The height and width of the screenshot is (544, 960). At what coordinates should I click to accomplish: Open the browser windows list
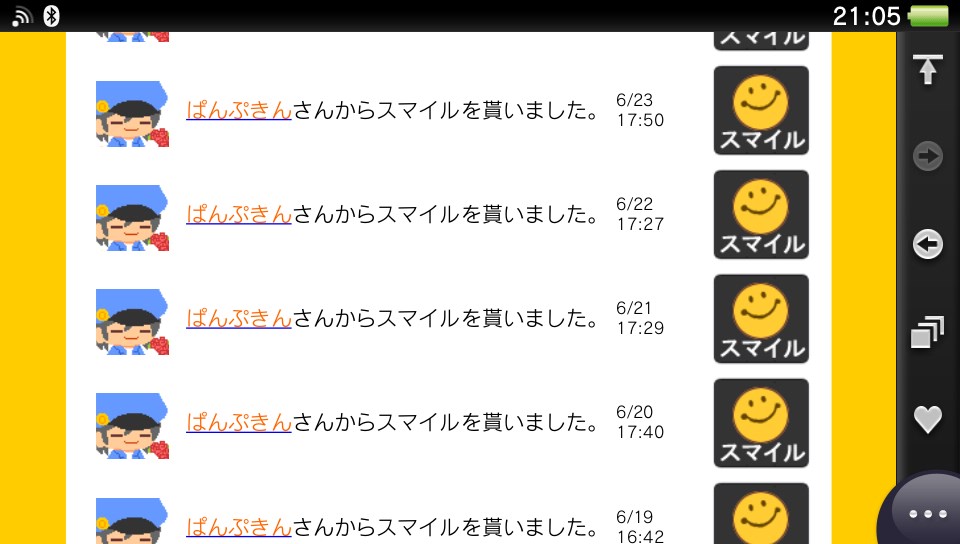pos(928,332)
